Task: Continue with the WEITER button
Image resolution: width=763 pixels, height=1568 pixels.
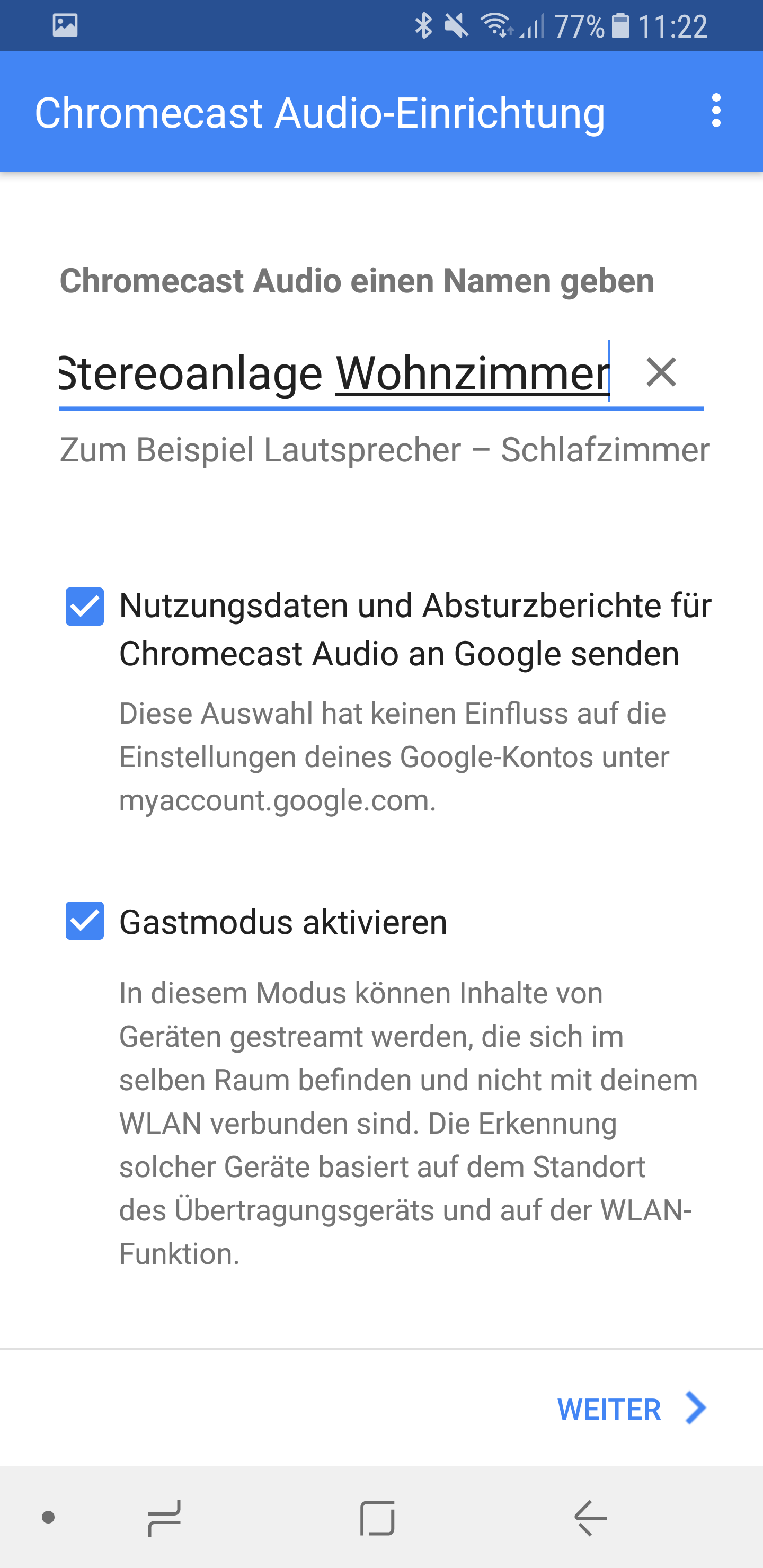Action: 631,1409
